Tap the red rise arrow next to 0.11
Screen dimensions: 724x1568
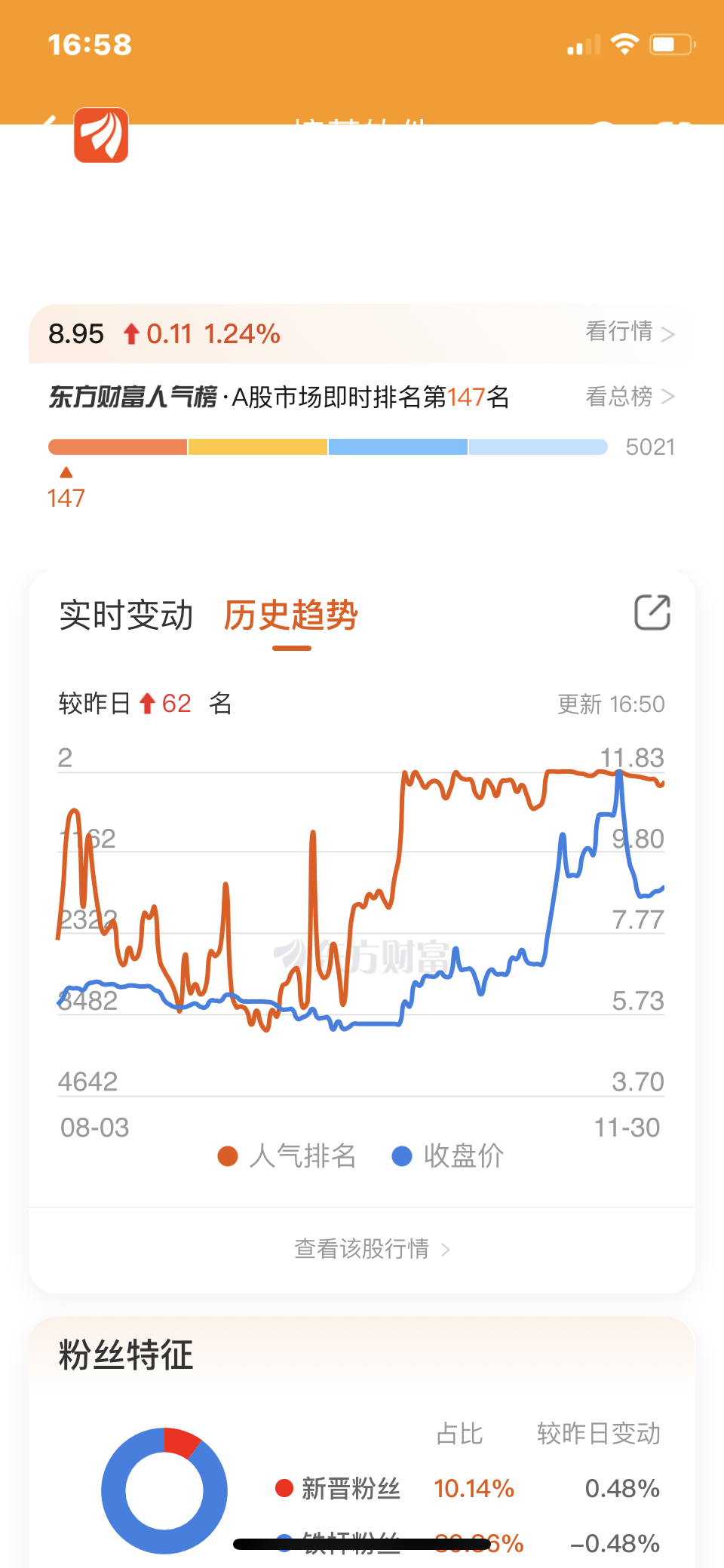[131, 333]
